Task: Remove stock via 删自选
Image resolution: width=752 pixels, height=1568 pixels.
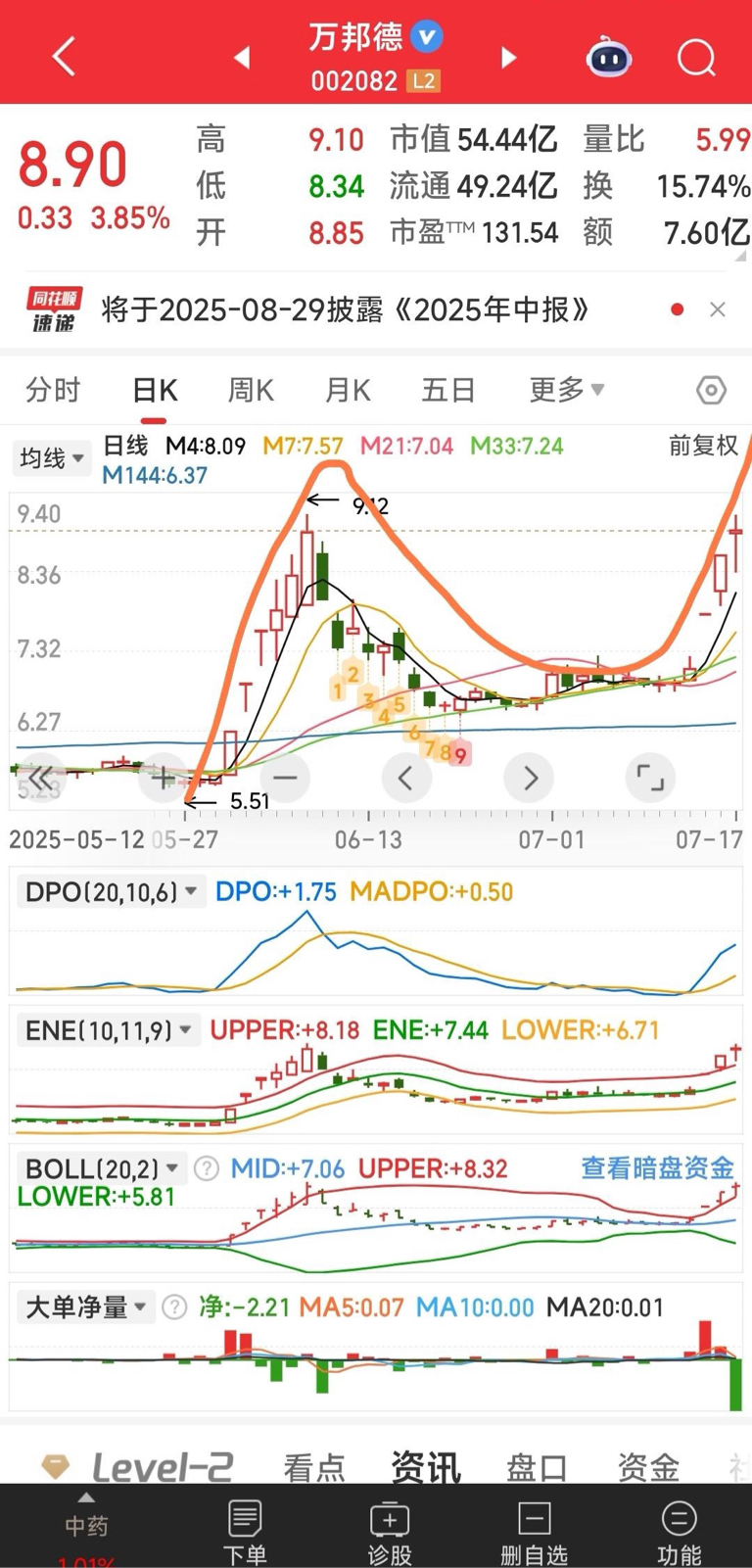Action: click(534, 1533)
